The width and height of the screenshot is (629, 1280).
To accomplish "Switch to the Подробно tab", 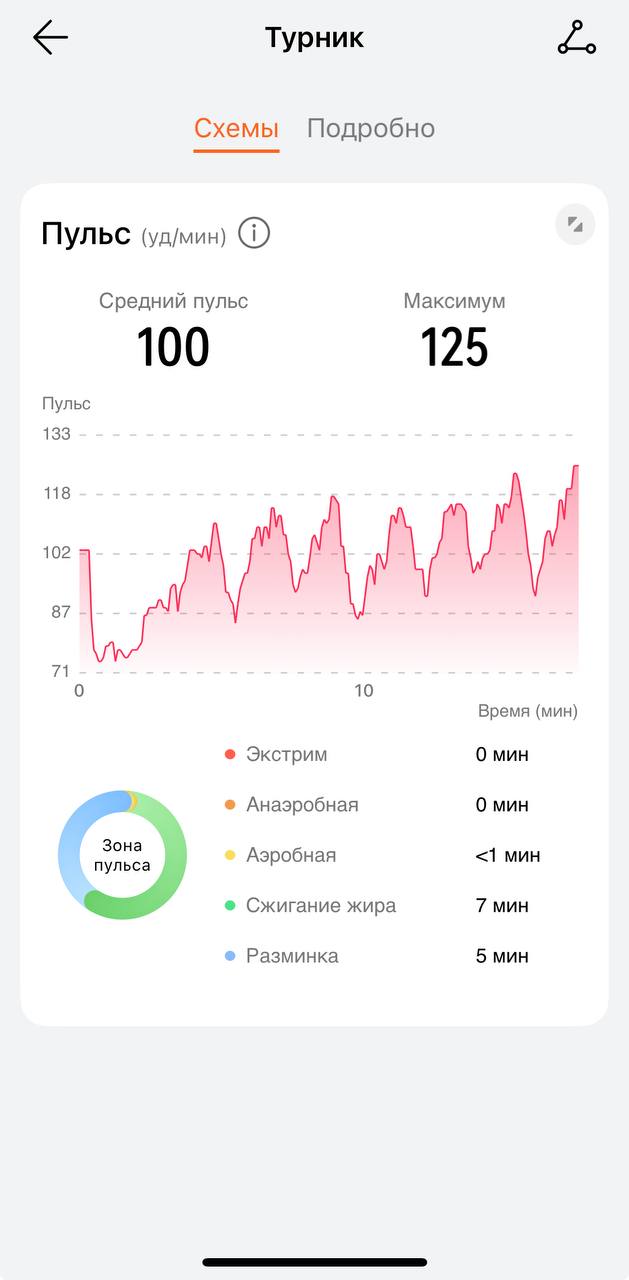I will (x=370, y=129).
